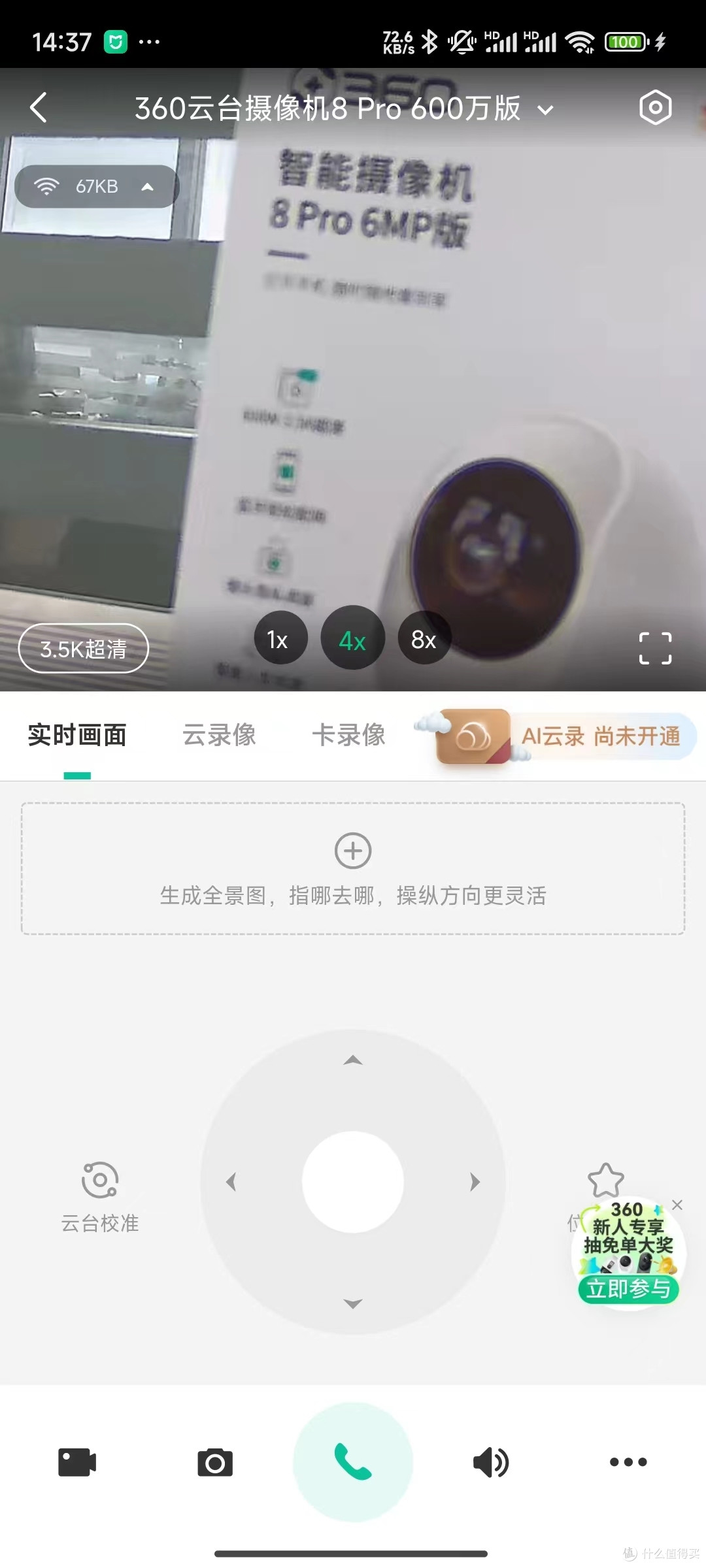Image resolution: width=706 pixels, height=1568 pixels.
Task: Close the 360 新人专享 promo popup
Action: coord(678,1204)
